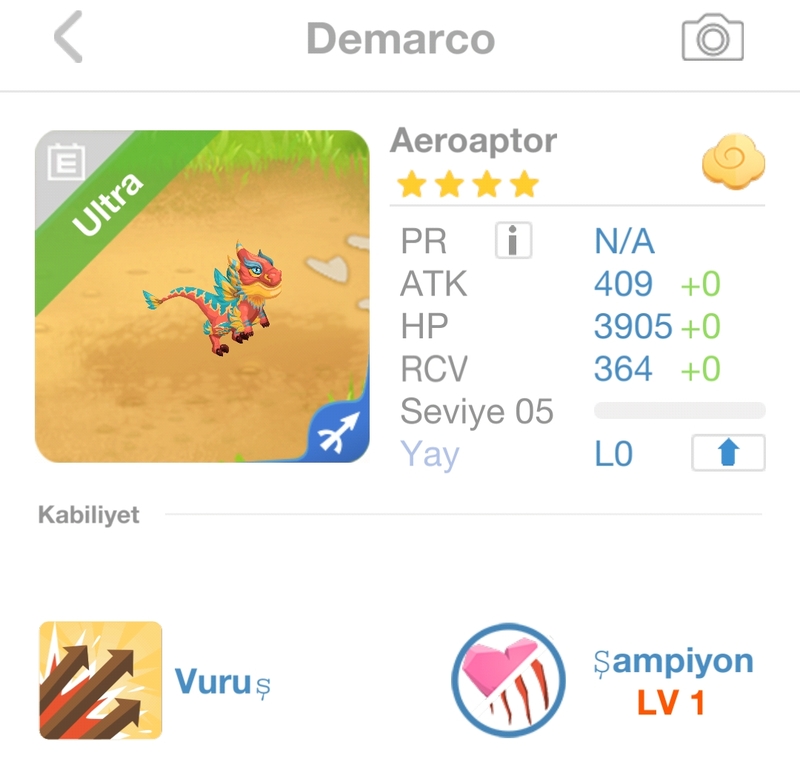Open the camera screenshot icon
Image resolution: width=800 pixels, height=784 pixels.
[x=712, y=40]
